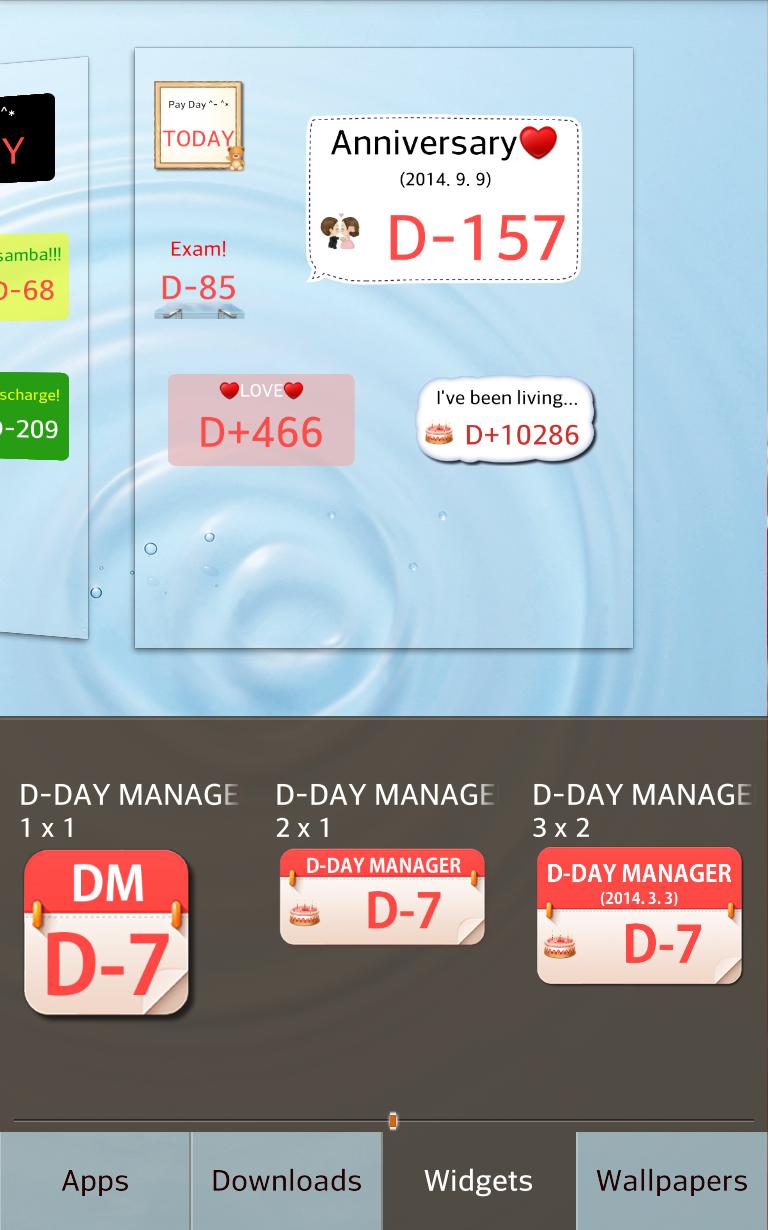
Task: Switch to the Apps tab
Action: (95, 1181)
